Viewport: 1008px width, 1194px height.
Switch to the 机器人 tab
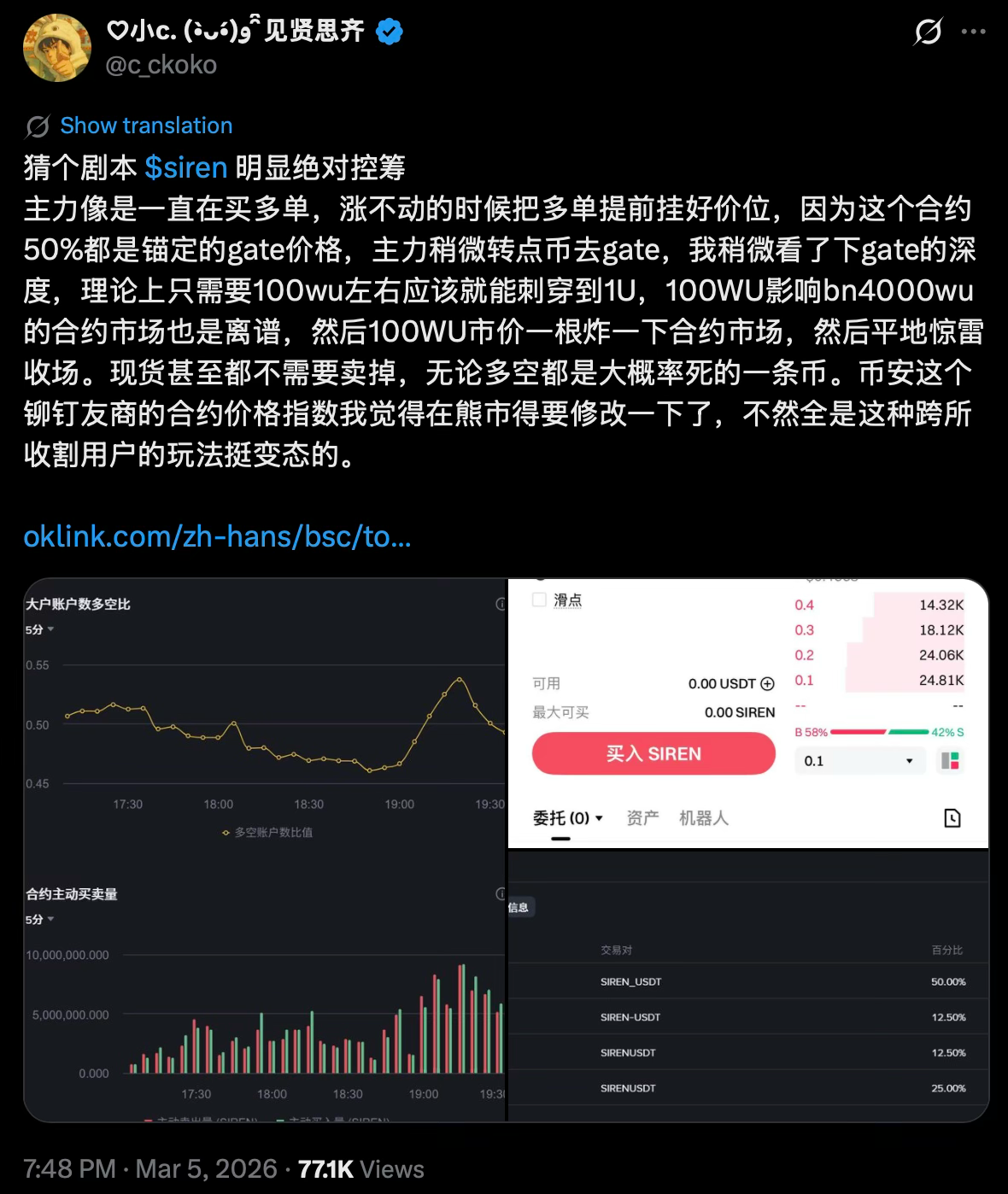pyautogui.click(x=703, y=817)
